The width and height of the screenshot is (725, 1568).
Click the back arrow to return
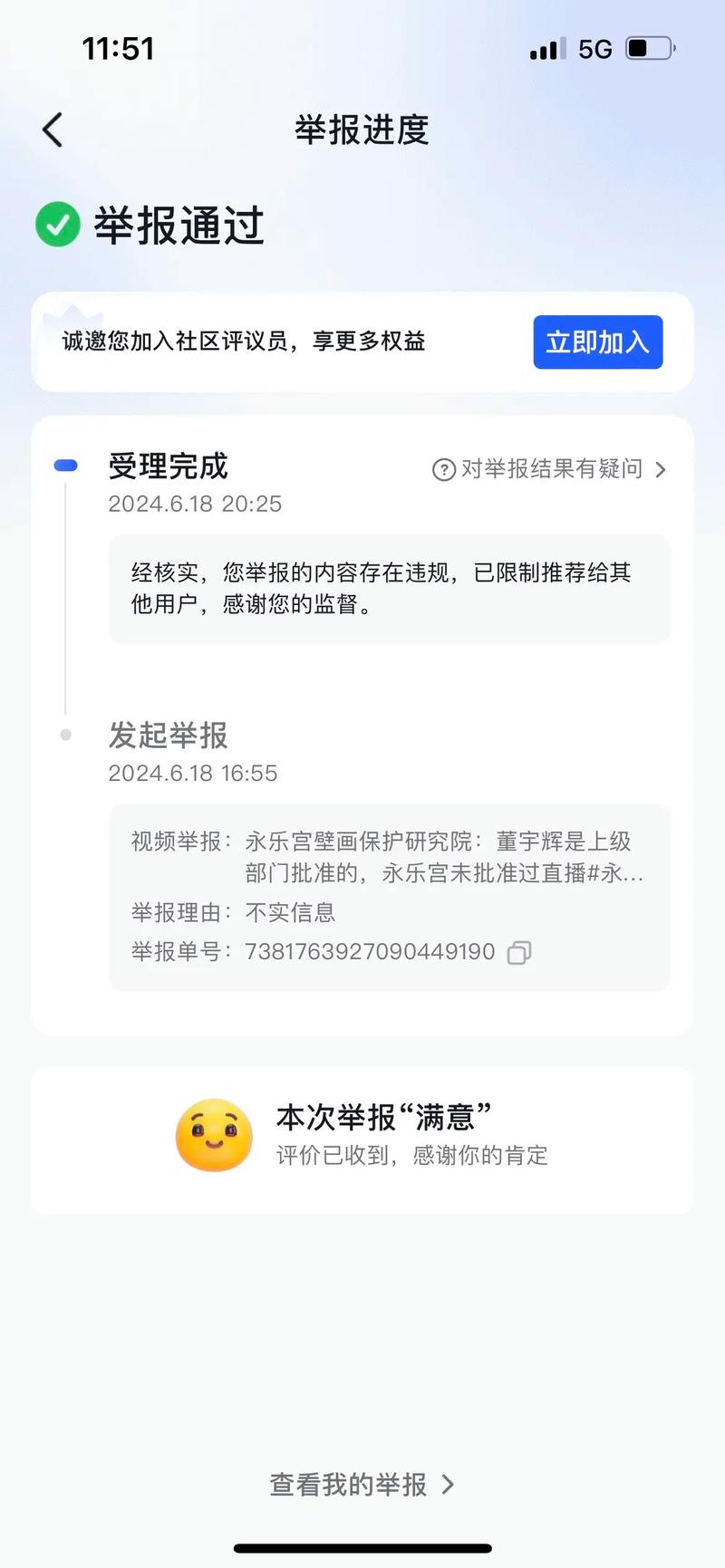pos(51,130)
